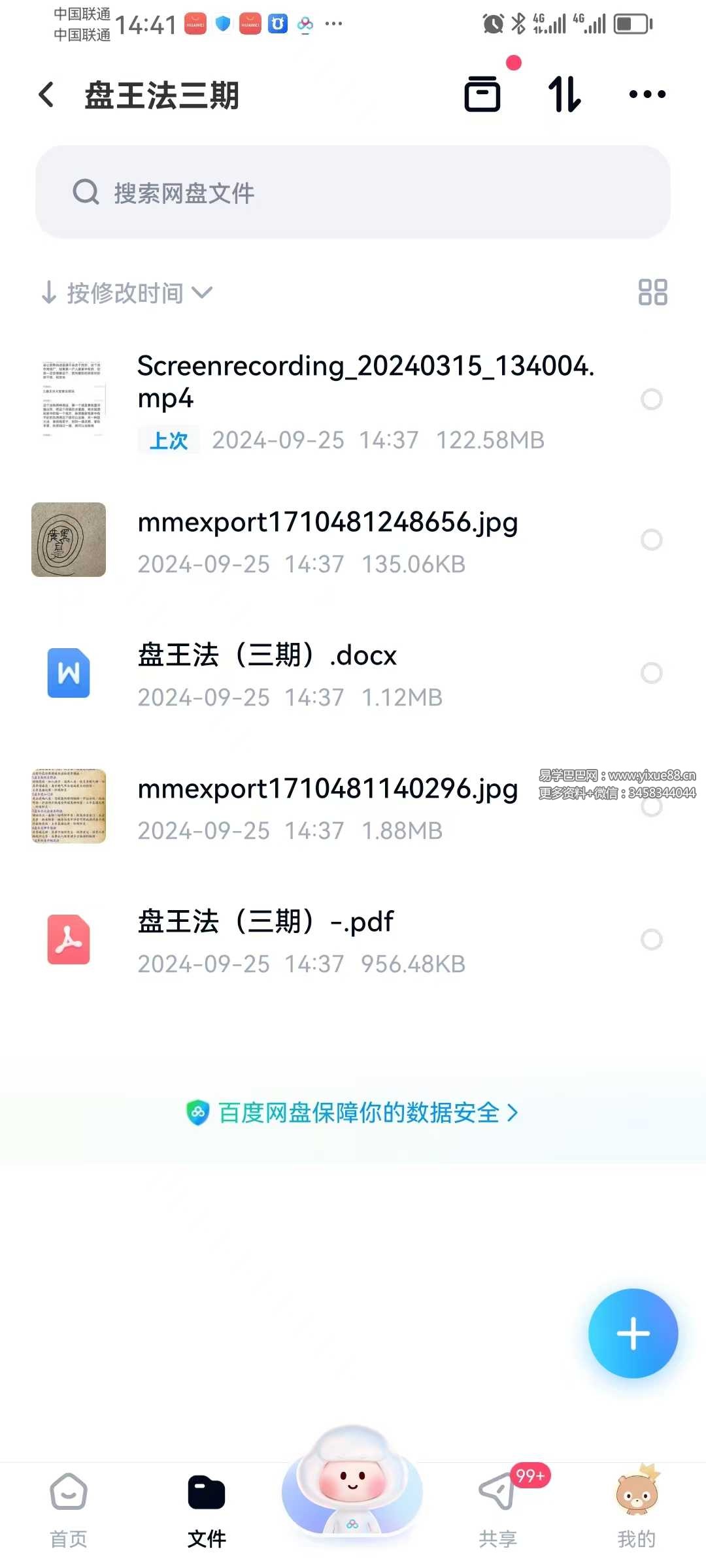Tap the floating blue plus upload button

632,1333
